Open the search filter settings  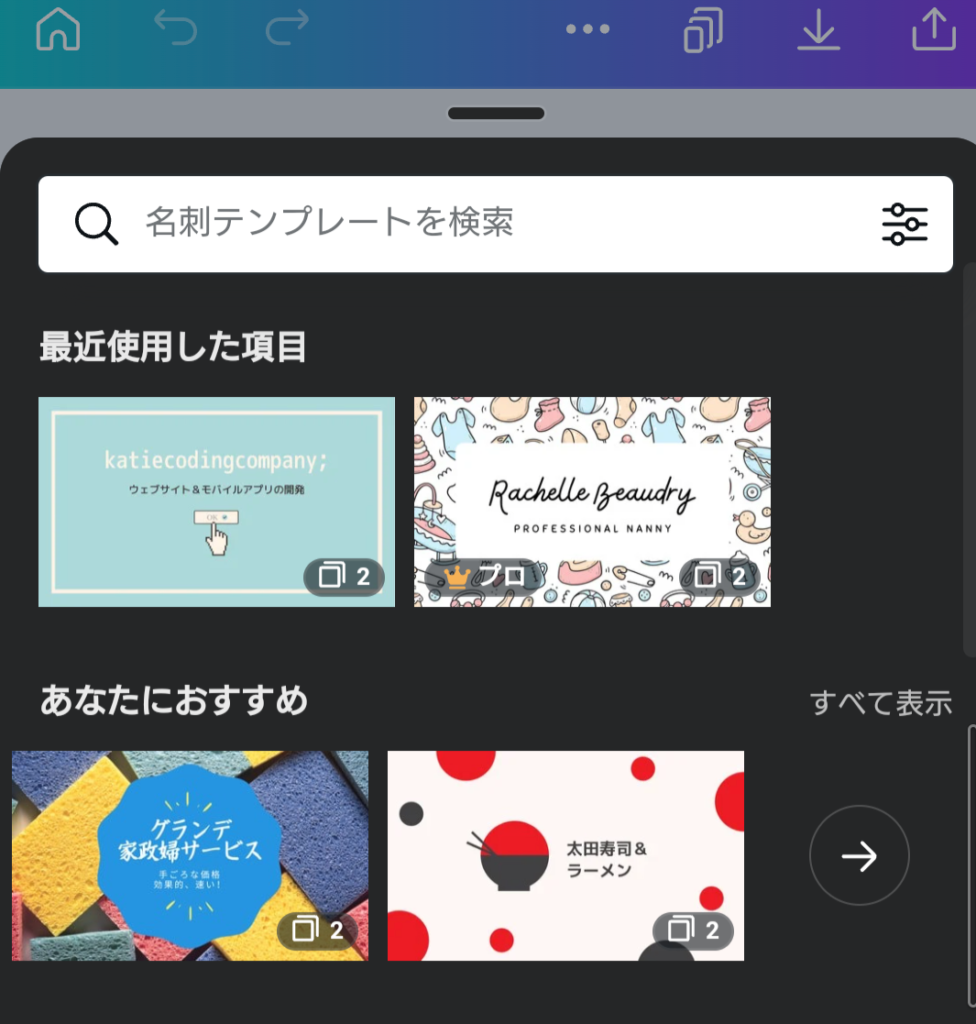[904, 224]
